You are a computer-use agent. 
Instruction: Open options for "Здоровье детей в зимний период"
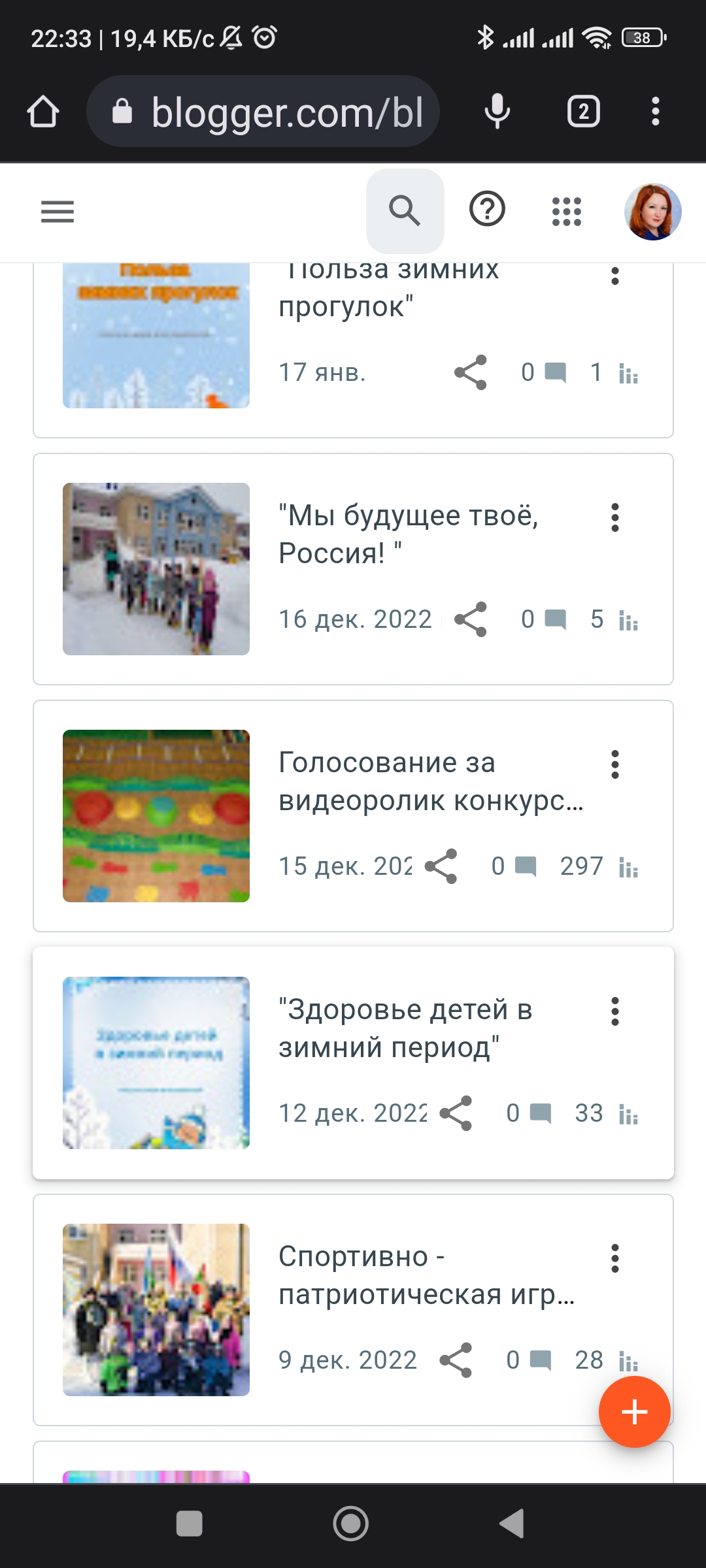point(614,1011)
